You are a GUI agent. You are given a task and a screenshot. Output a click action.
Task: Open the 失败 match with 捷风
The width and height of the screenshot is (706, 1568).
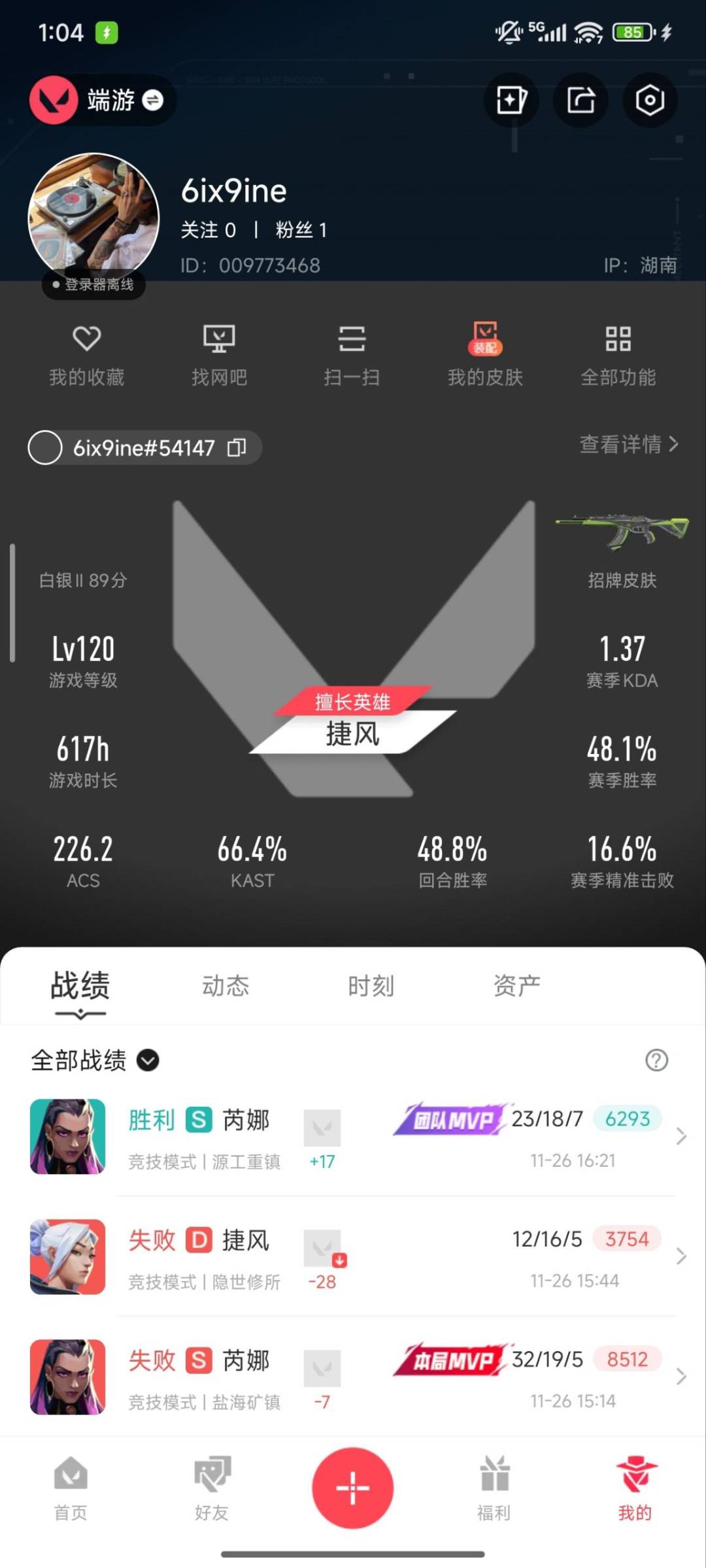pyautogui.click(x=353, y=1257)
